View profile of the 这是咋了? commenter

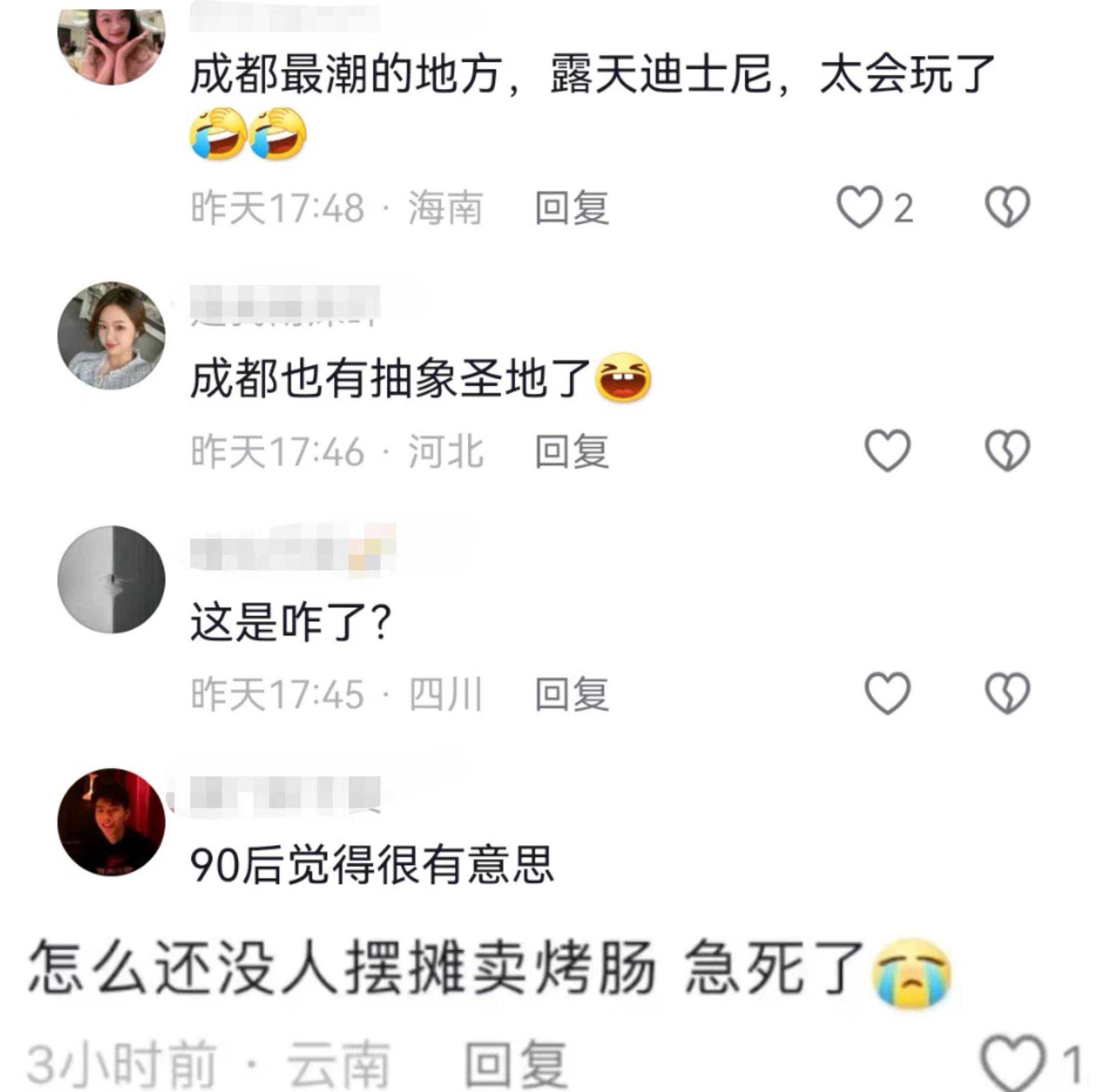click(x=111, y=579)
